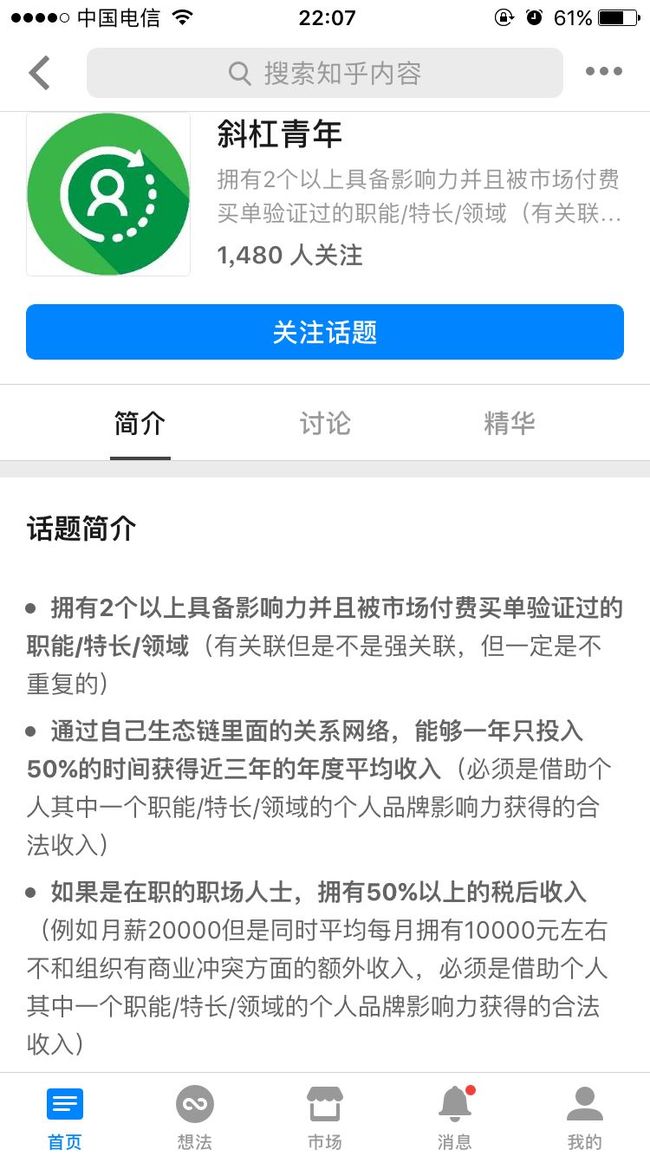Open the 我的 profile tab
Viewport: 650px width, 1156px height.
coord(584,1116)
